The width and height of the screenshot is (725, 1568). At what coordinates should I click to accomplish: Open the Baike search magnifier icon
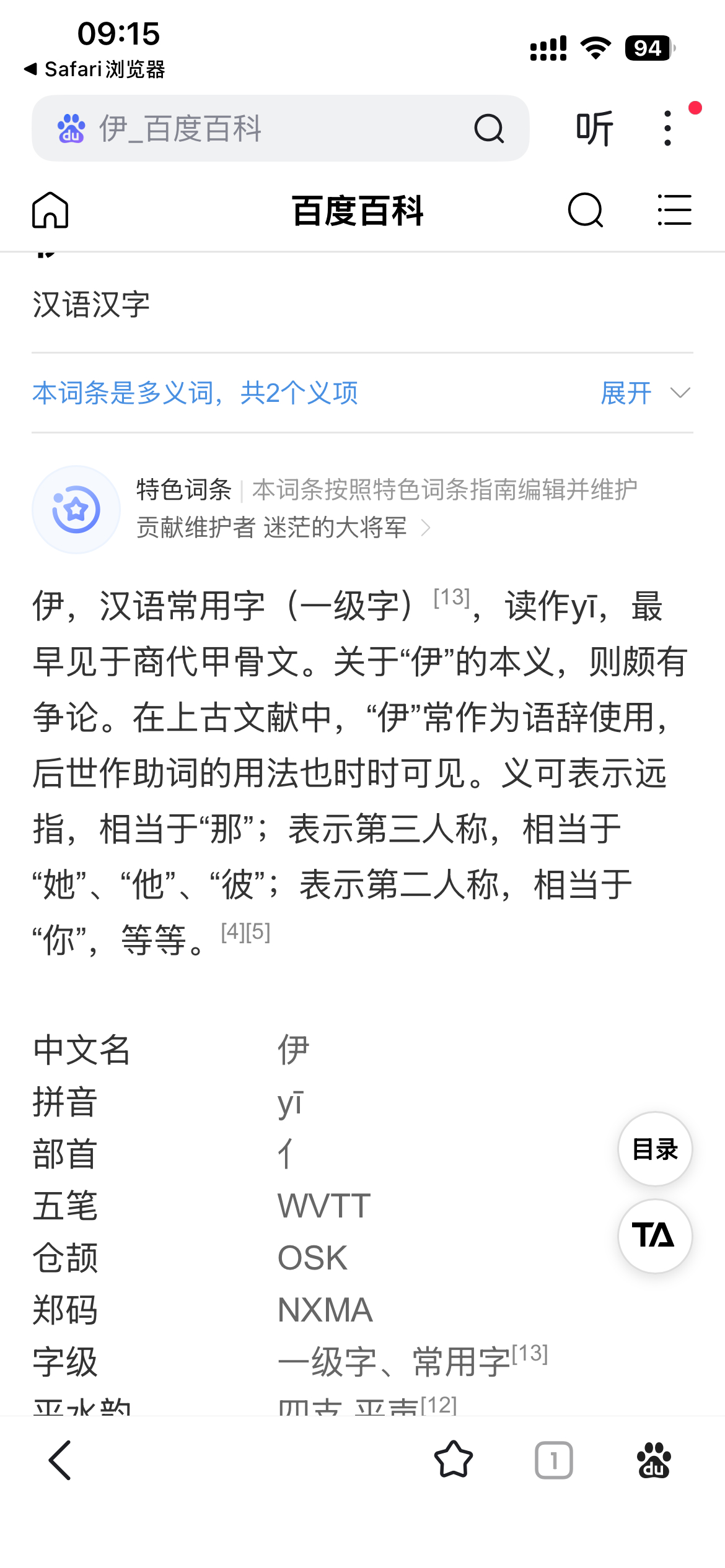[585, 211]
